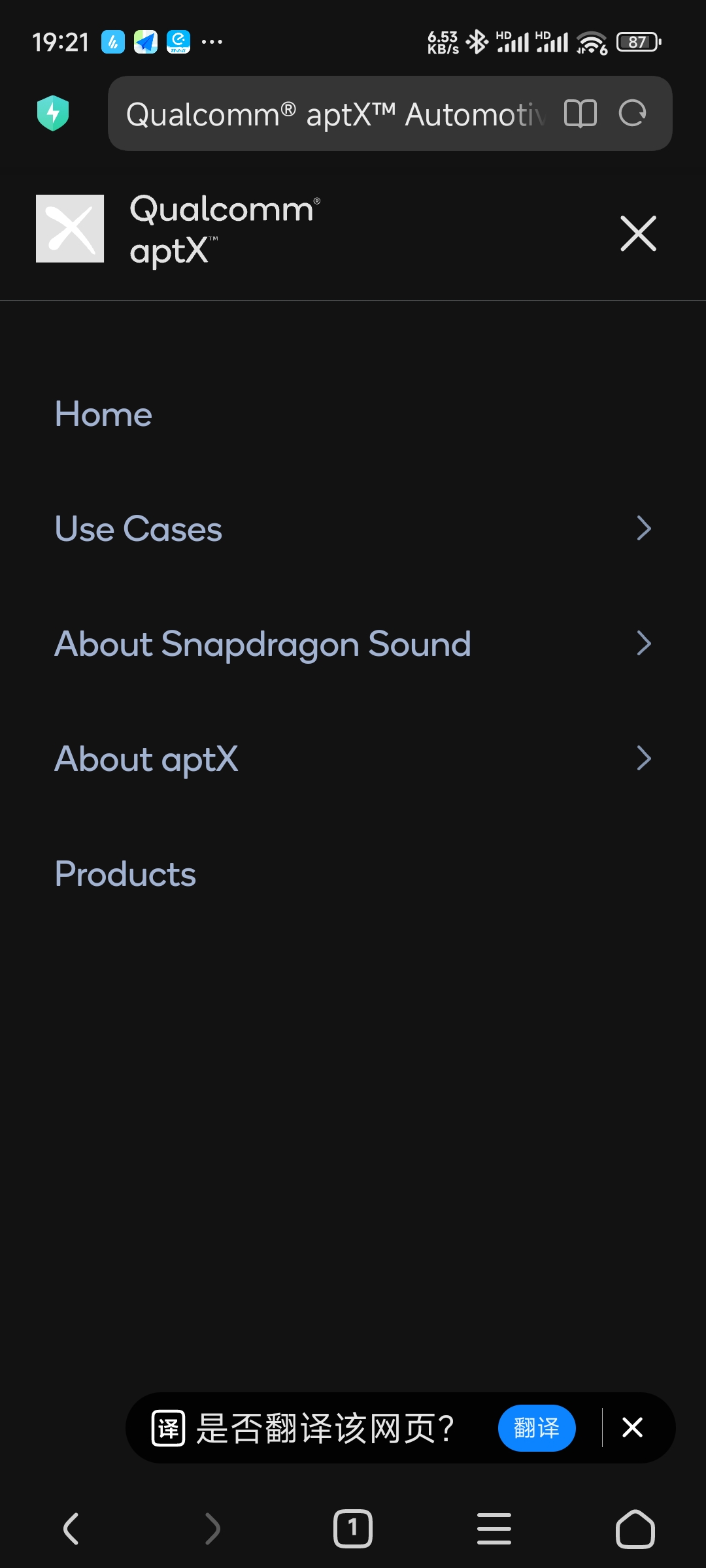Open the Products page

(x=126, y=874)
